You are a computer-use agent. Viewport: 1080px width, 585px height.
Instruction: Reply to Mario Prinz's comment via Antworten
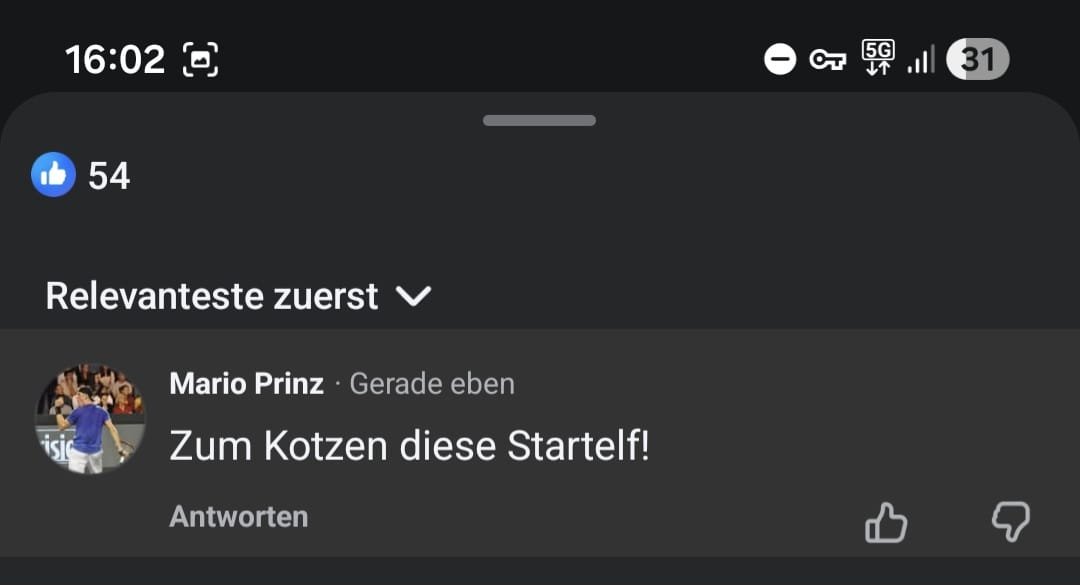pyautogui.click(x=238, y=517)
